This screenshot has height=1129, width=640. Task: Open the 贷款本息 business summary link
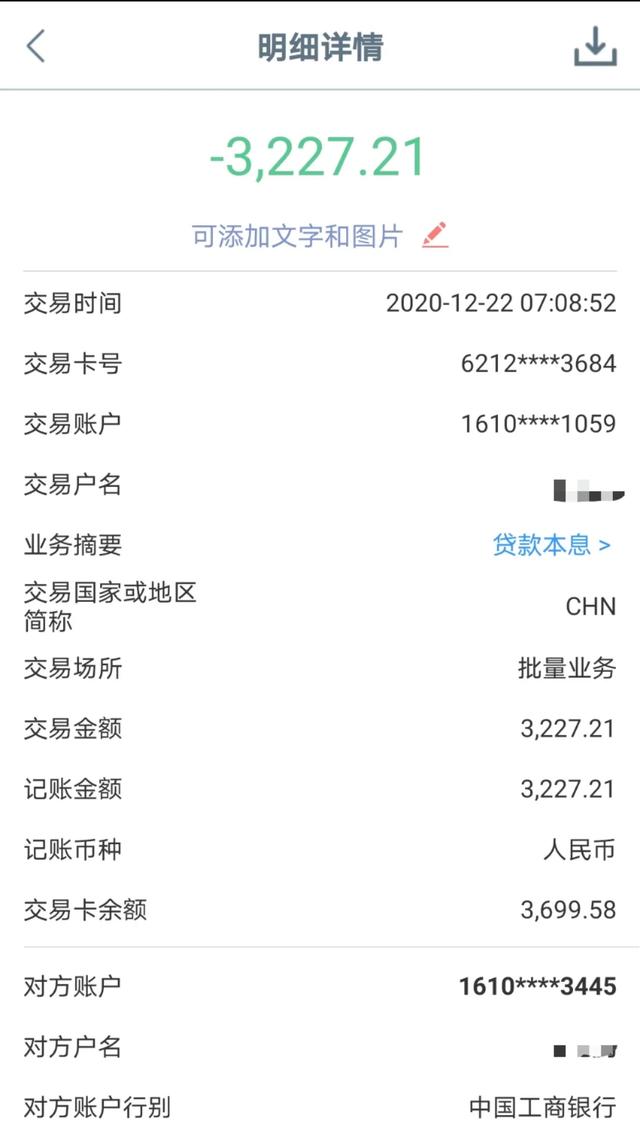[550, 545]
